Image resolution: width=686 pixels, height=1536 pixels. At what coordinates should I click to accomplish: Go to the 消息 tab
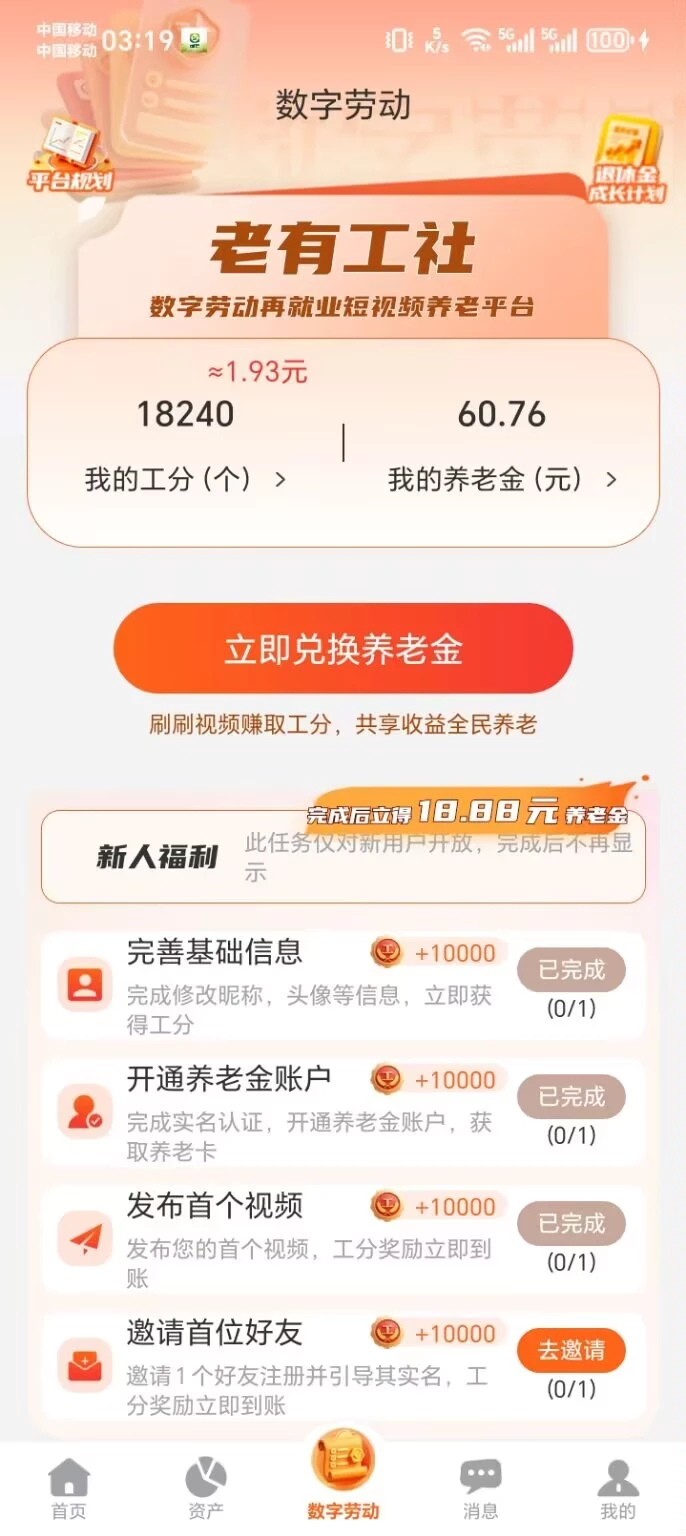[480, 1489]
